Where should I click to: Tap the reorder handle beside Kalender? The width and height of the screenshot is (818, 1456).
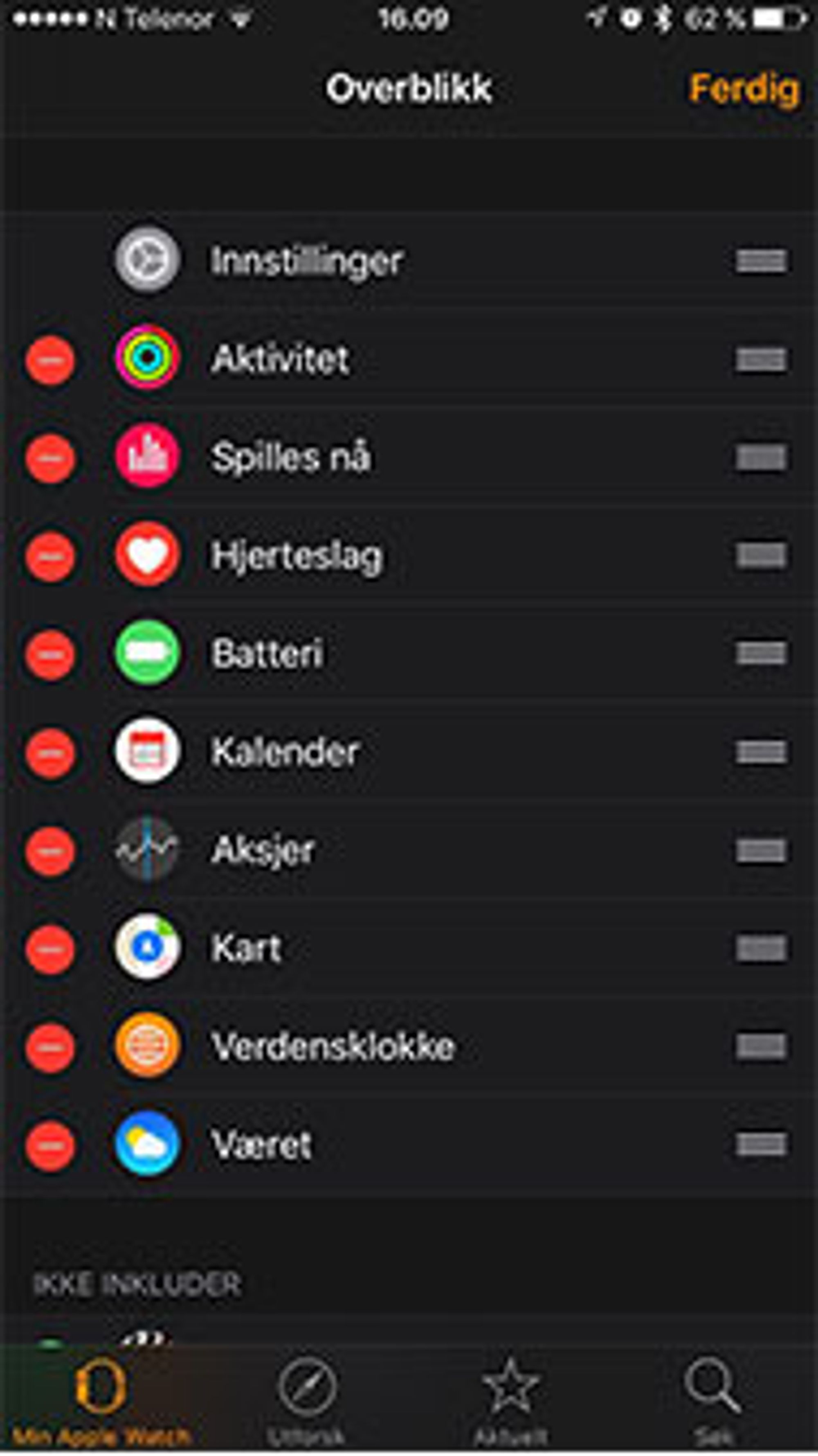761,752
